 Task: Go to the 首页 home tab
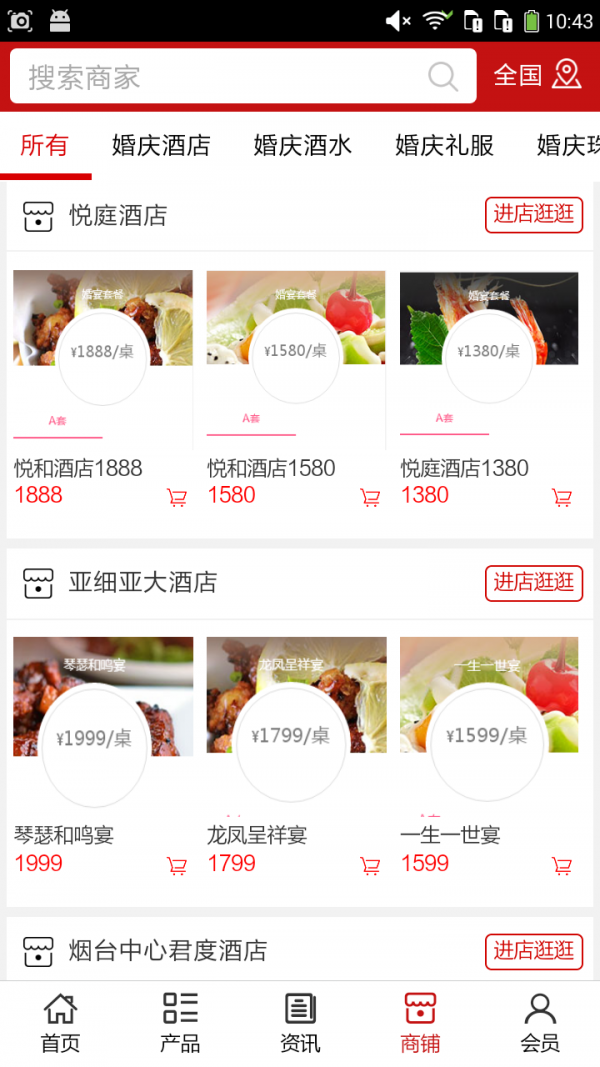tap(60, 1023)
